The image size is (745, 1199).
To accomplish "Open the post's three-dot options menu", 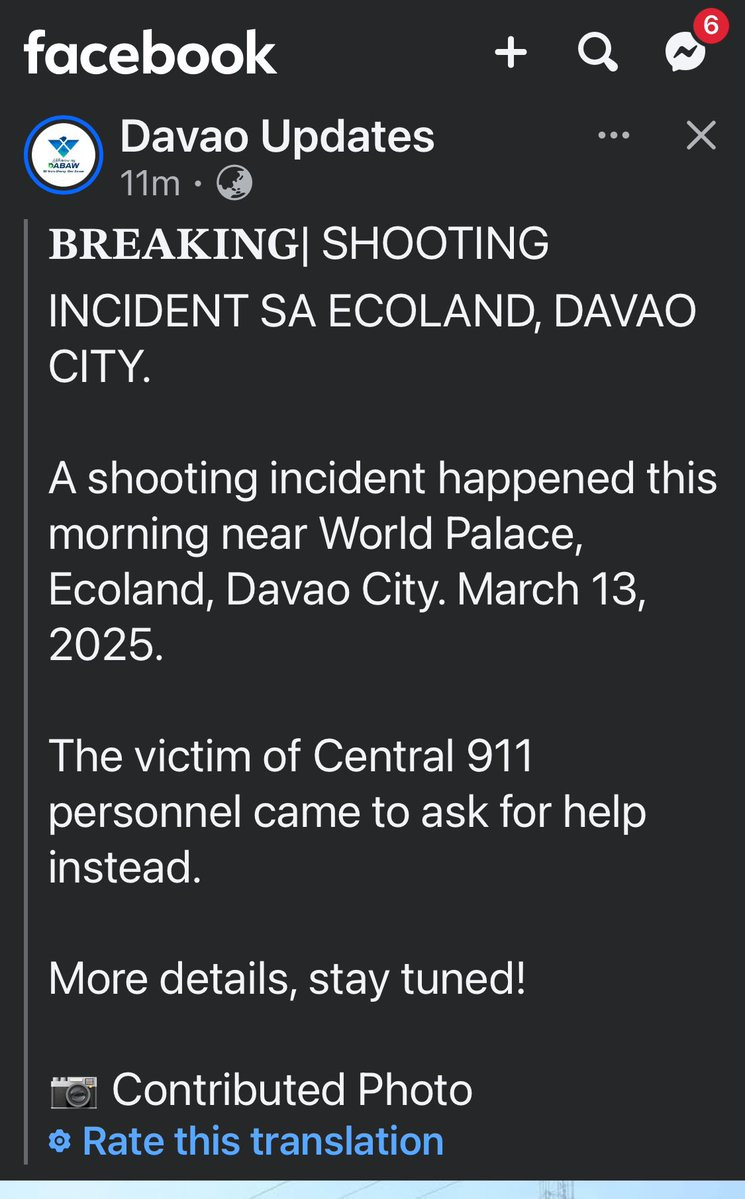I will (613, 135).
